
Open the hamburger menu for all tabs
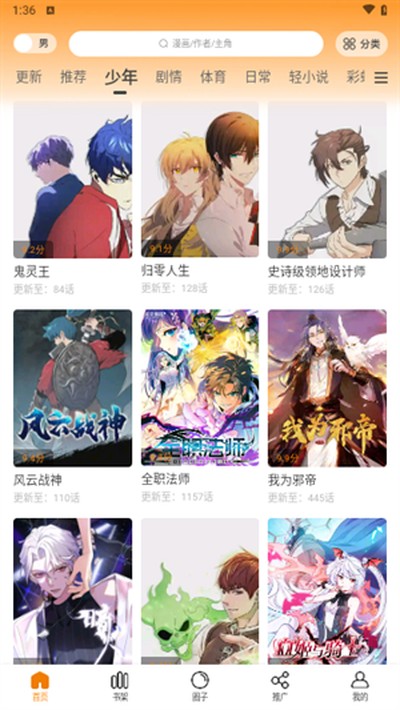[381, 78]
